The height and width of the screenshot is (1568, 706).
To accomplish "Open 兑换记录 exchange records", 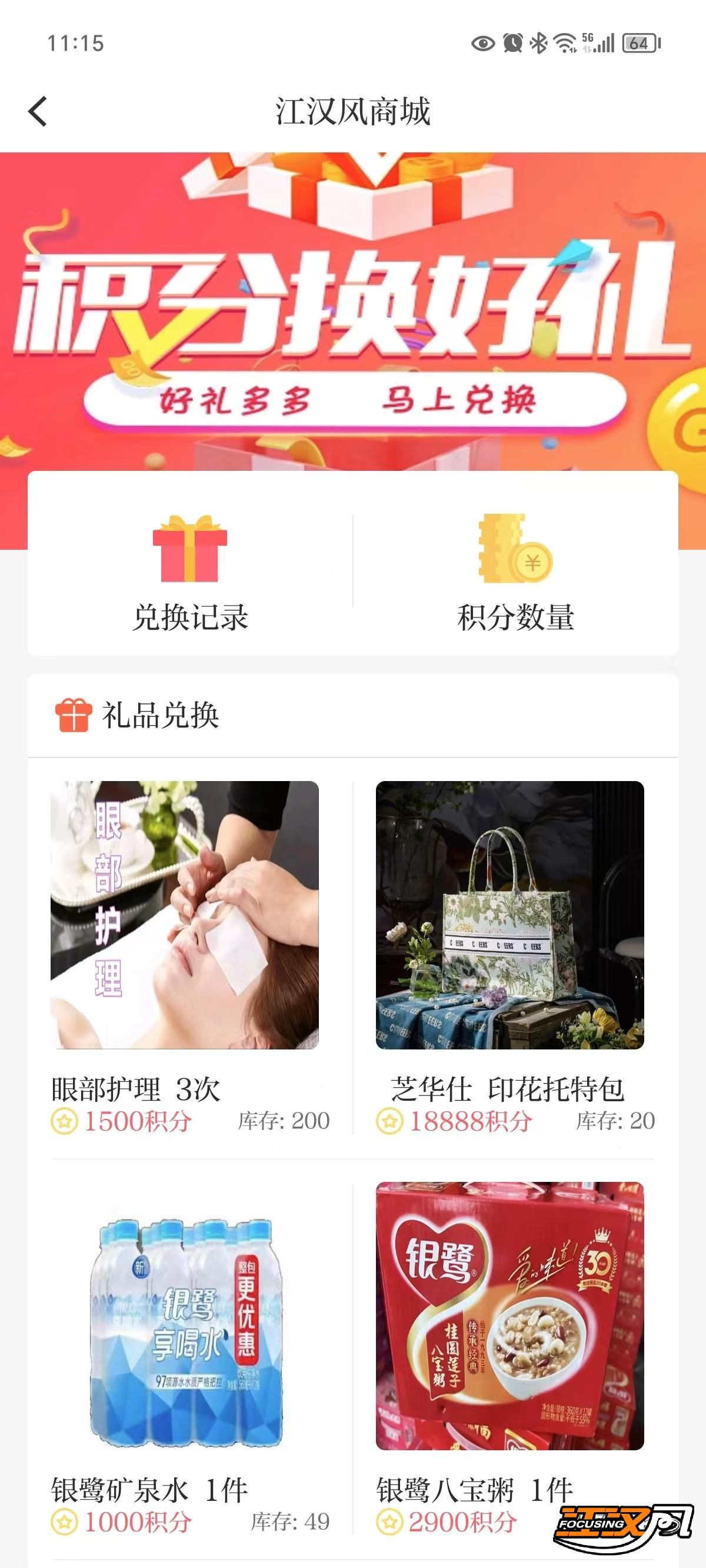I will click(190, 573).
